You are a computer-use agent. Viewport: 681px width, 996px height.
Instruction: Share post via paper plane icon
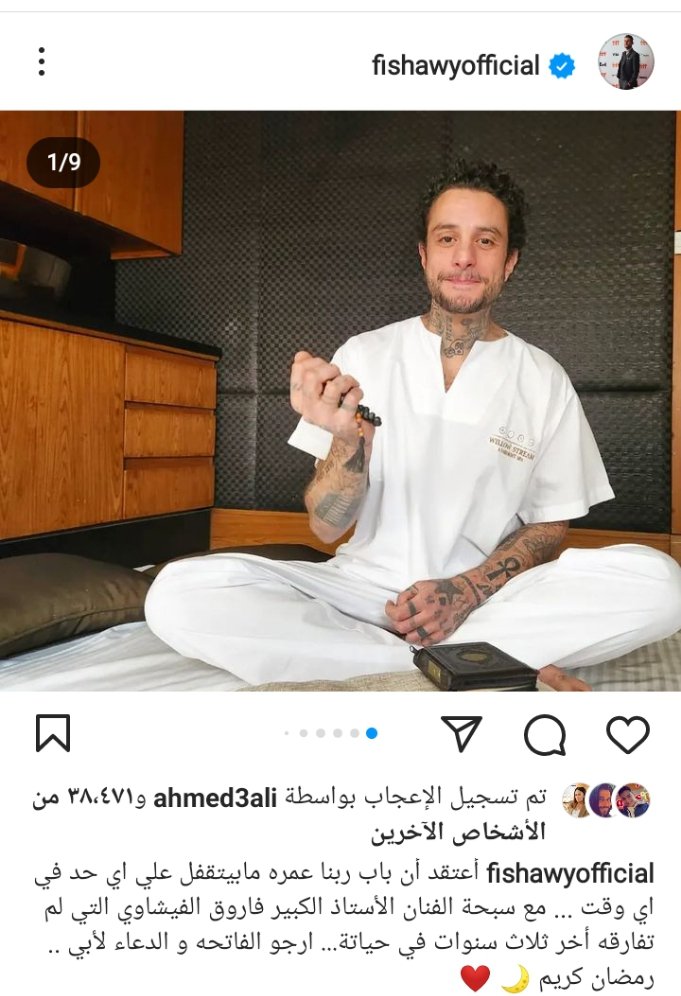point(462,735)
